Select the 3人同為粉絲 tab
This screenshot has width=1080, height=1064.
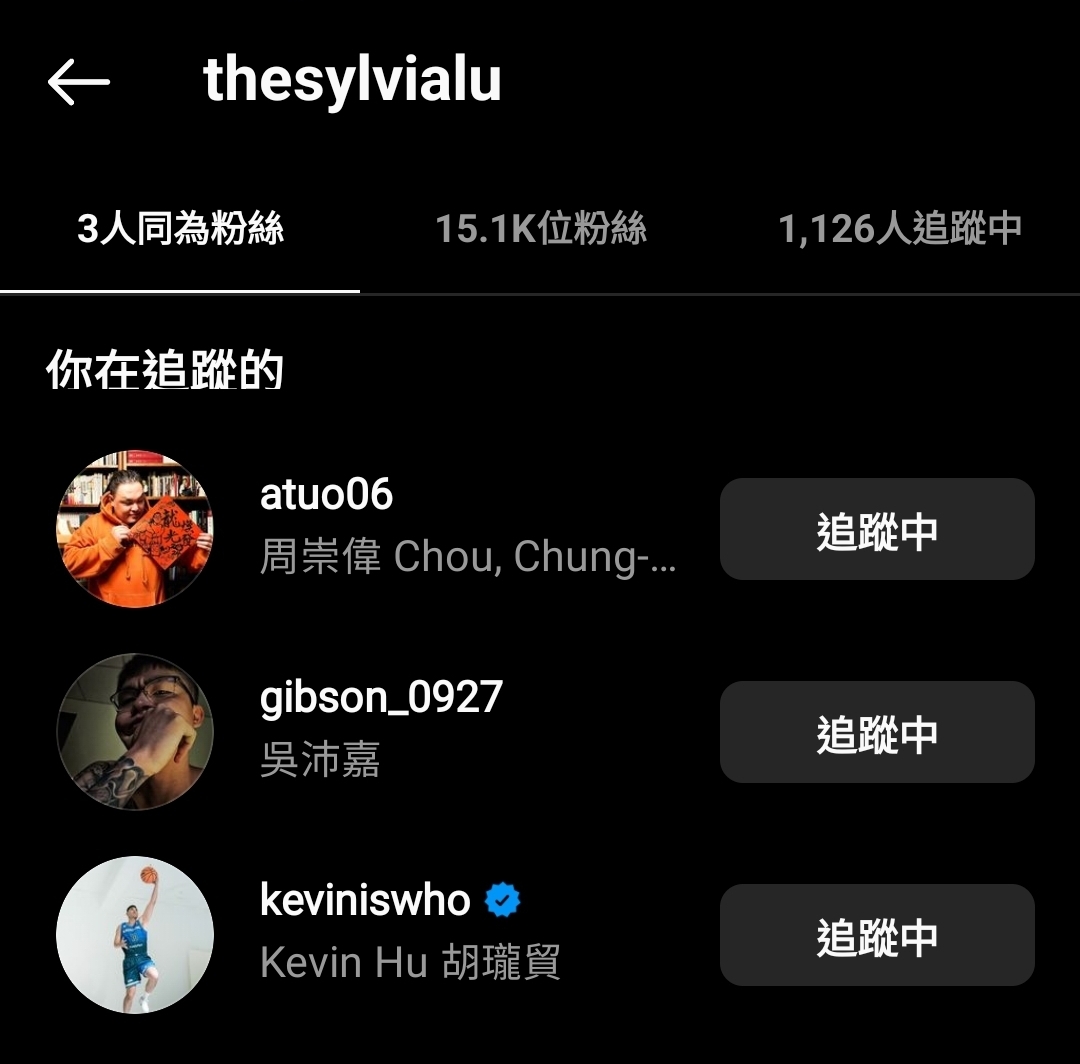pyautogui.click(x=180, y=230)
